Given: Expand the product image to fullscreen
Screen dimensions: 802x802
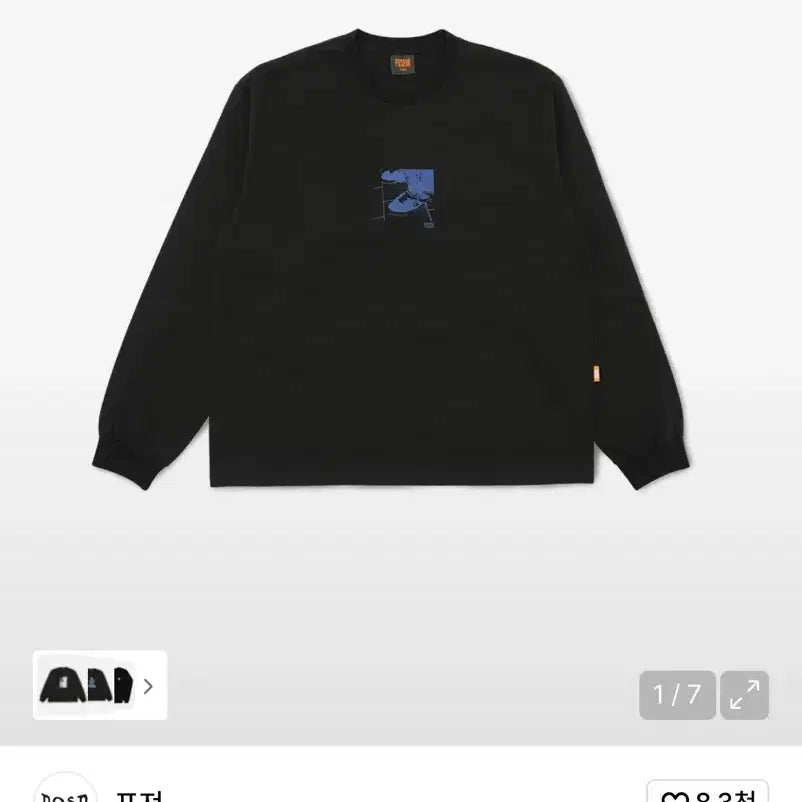Looking at the screenshot, I should (x=744, y=695).
